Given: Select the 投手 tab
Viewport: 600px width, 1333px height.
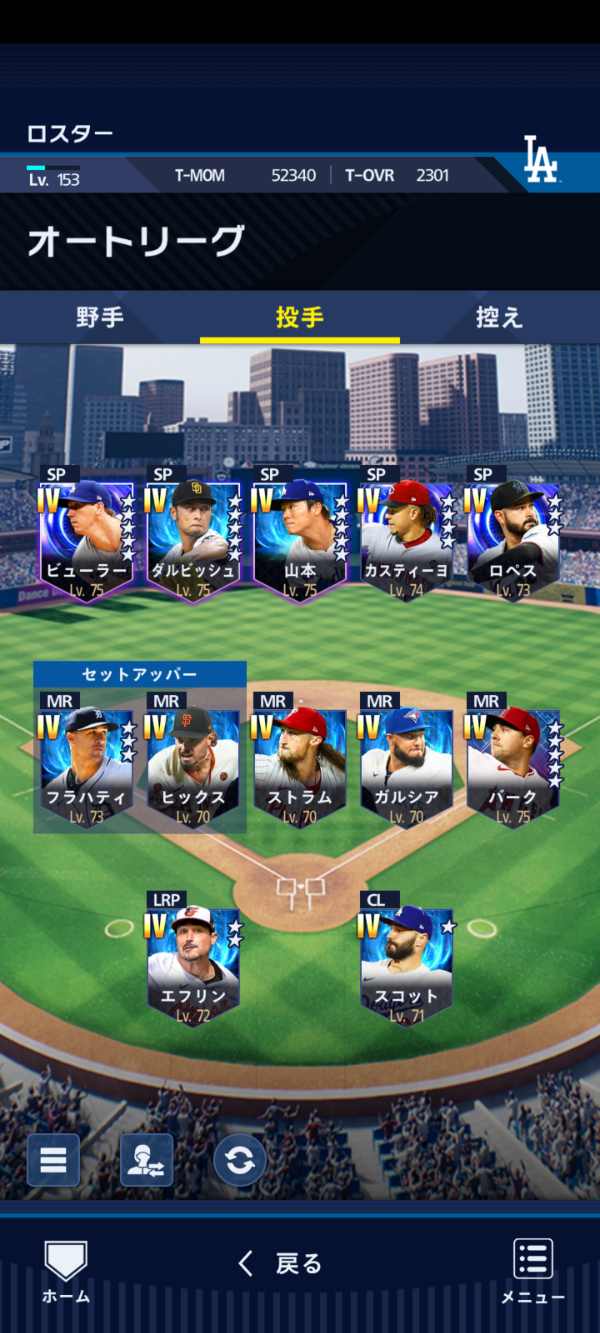Looking at the screenshot, I should (x=299, y=318).
